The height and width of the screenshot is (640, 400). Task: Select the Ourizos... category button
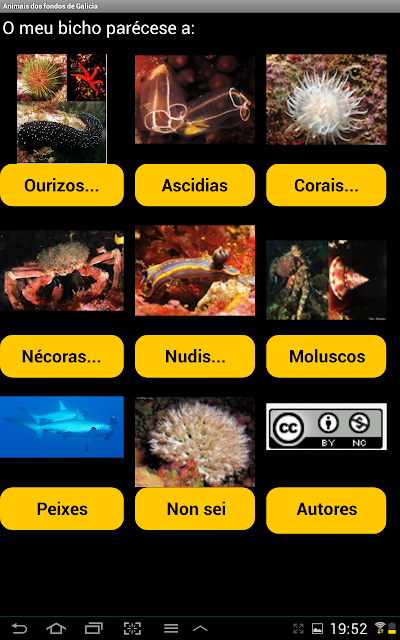pyautogui.click(x=62, y=185)
